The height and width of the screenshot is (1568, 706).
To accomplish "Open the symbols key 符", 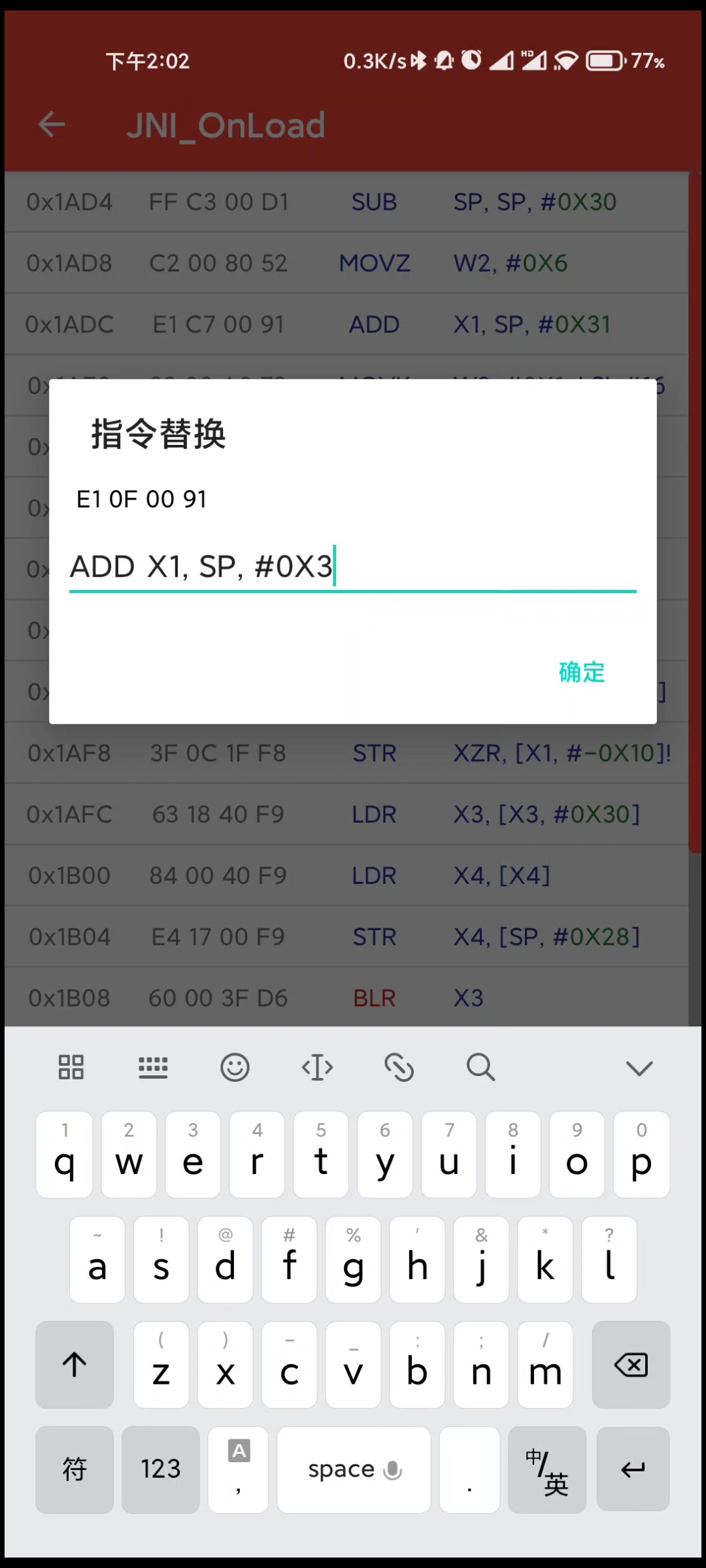I will 75,1469.
